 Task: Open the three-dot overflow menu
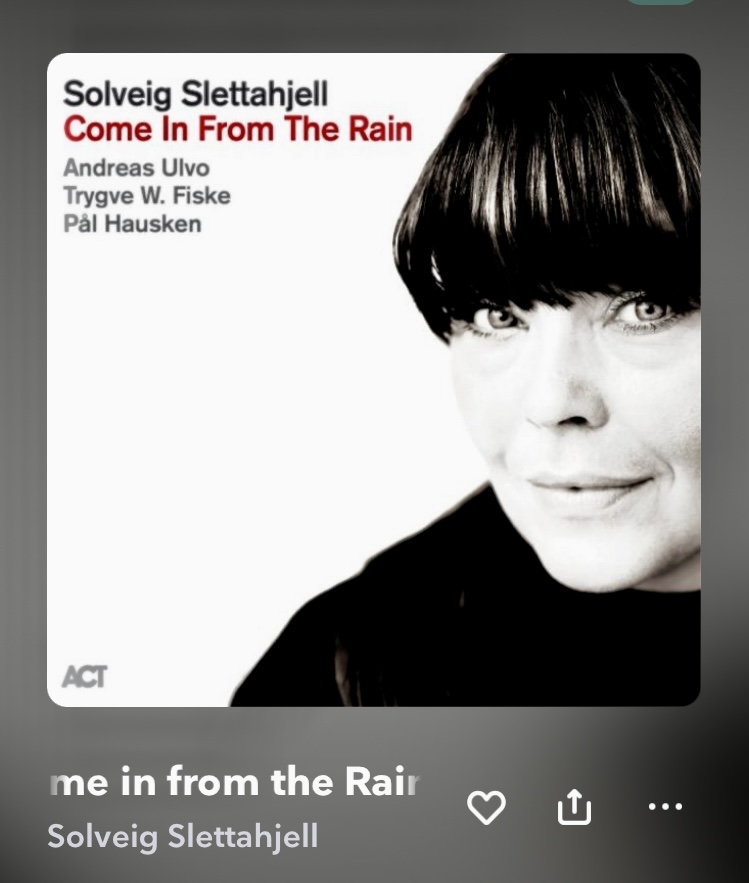(665, 806)
